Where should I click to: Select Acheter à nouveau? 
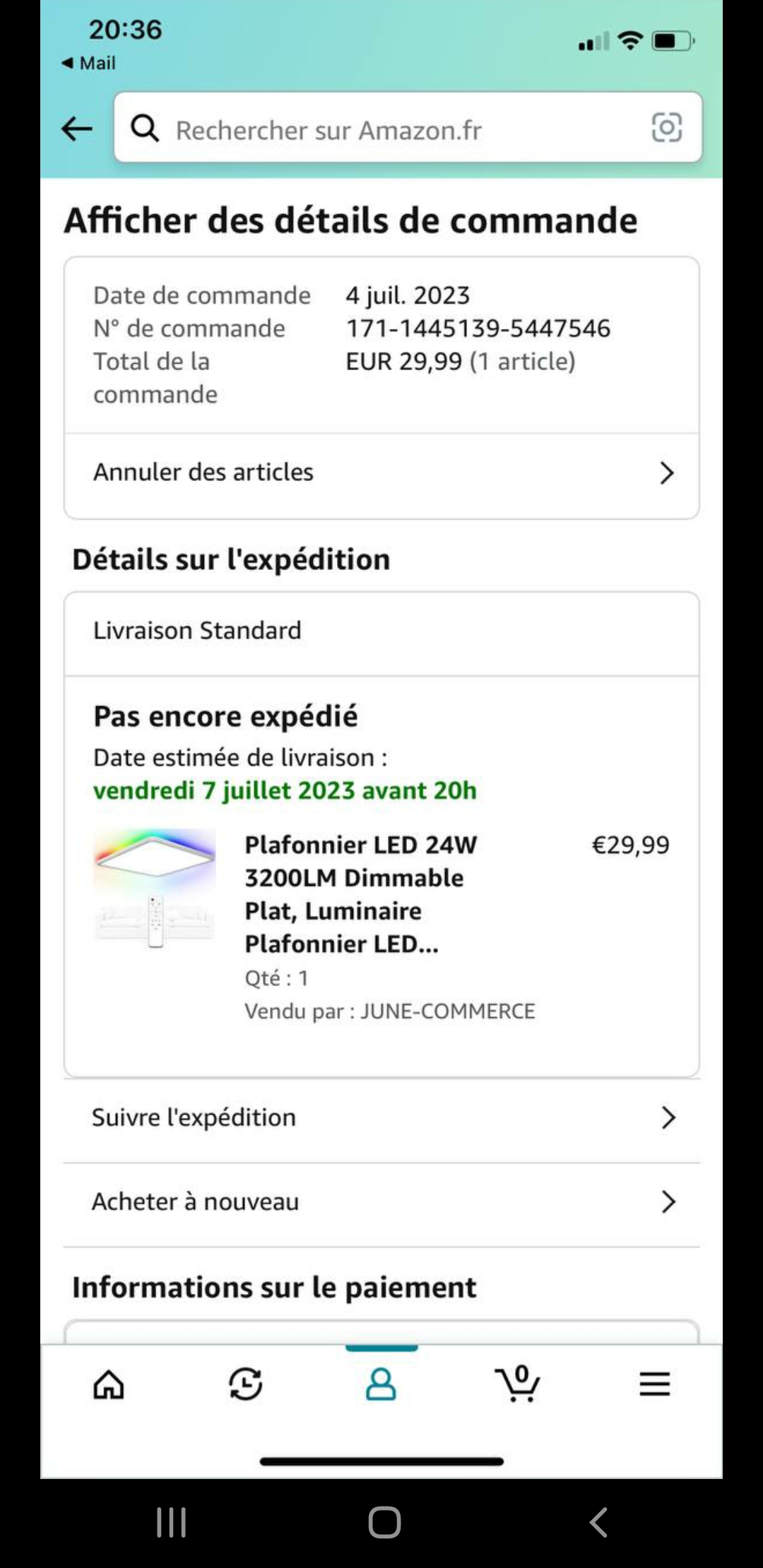click(x=381, y=1202)
